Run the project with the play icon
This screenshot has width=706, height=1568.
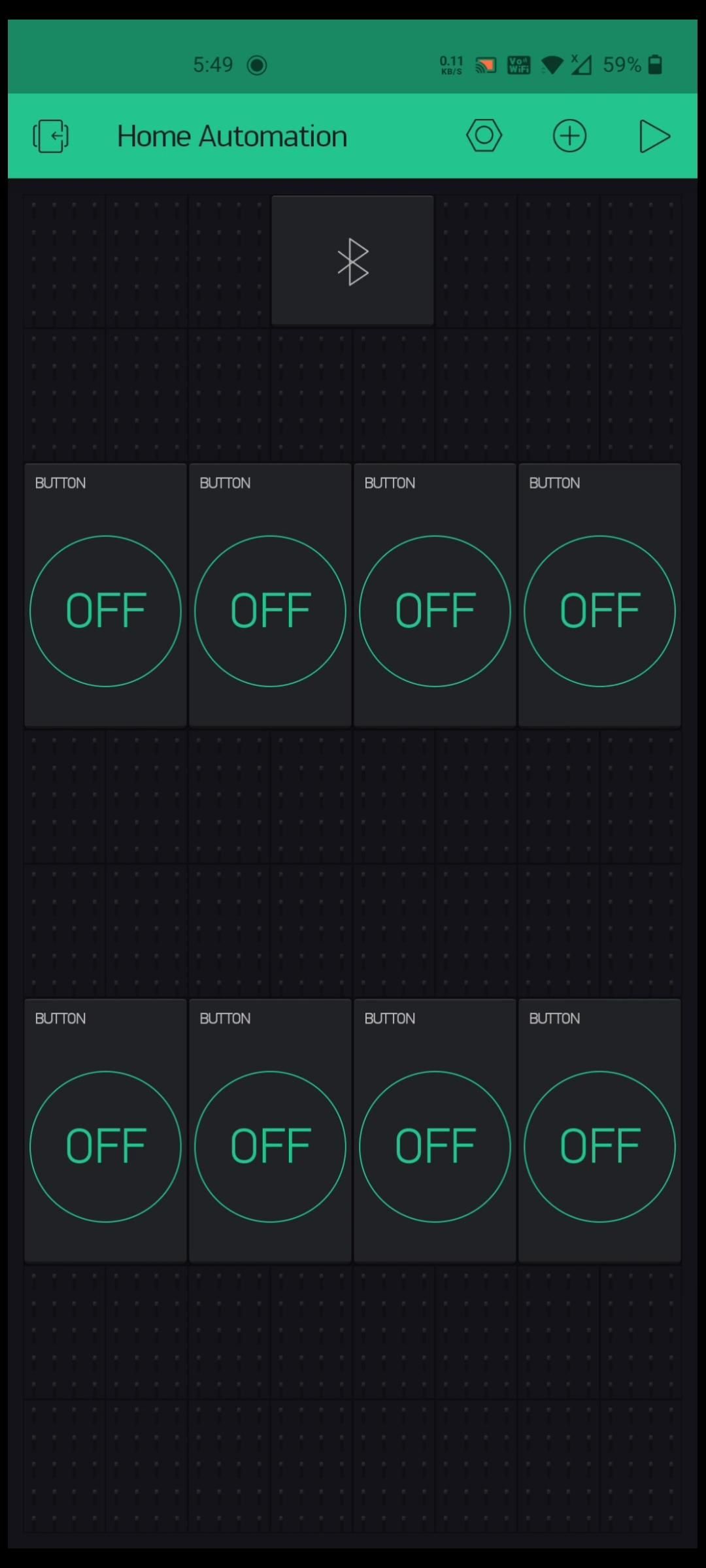656,136
